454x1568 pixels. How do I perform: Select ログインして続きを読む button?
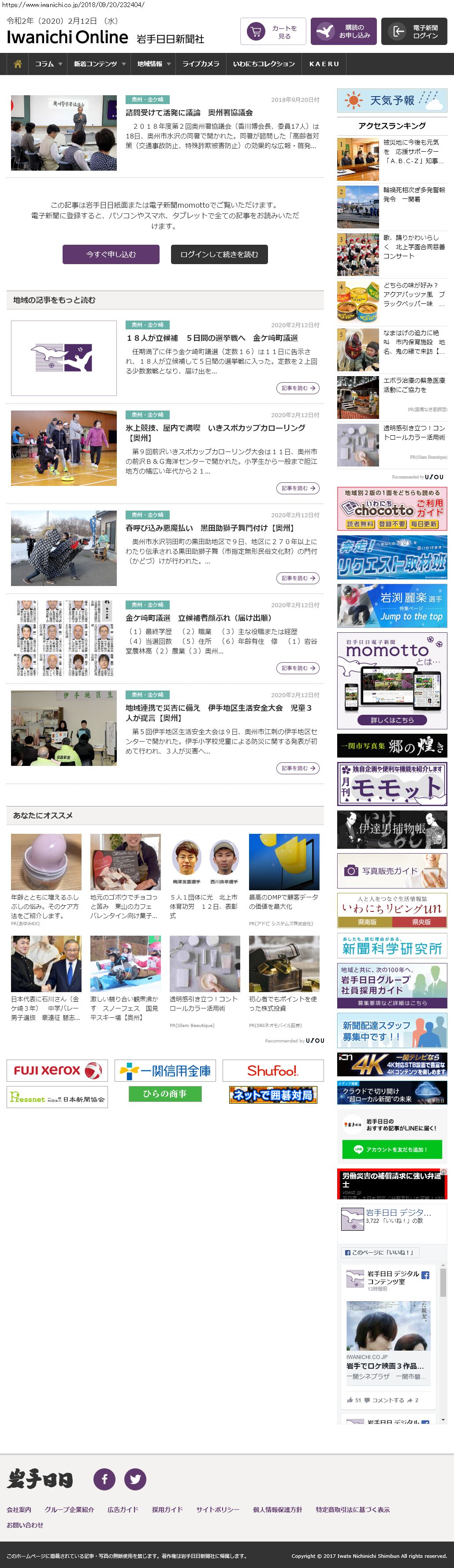point(219,254)
